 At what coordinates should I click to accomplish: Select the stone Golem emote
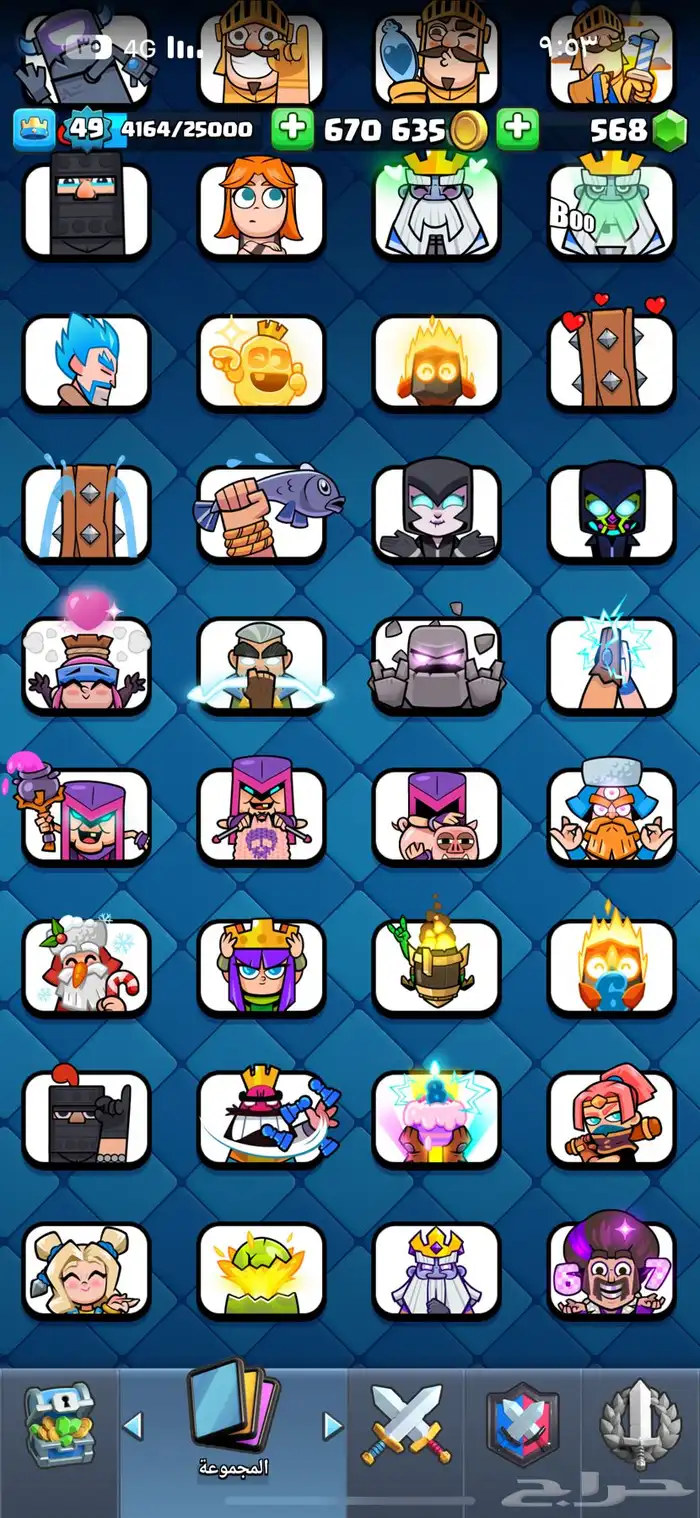[x=436, y=664]
